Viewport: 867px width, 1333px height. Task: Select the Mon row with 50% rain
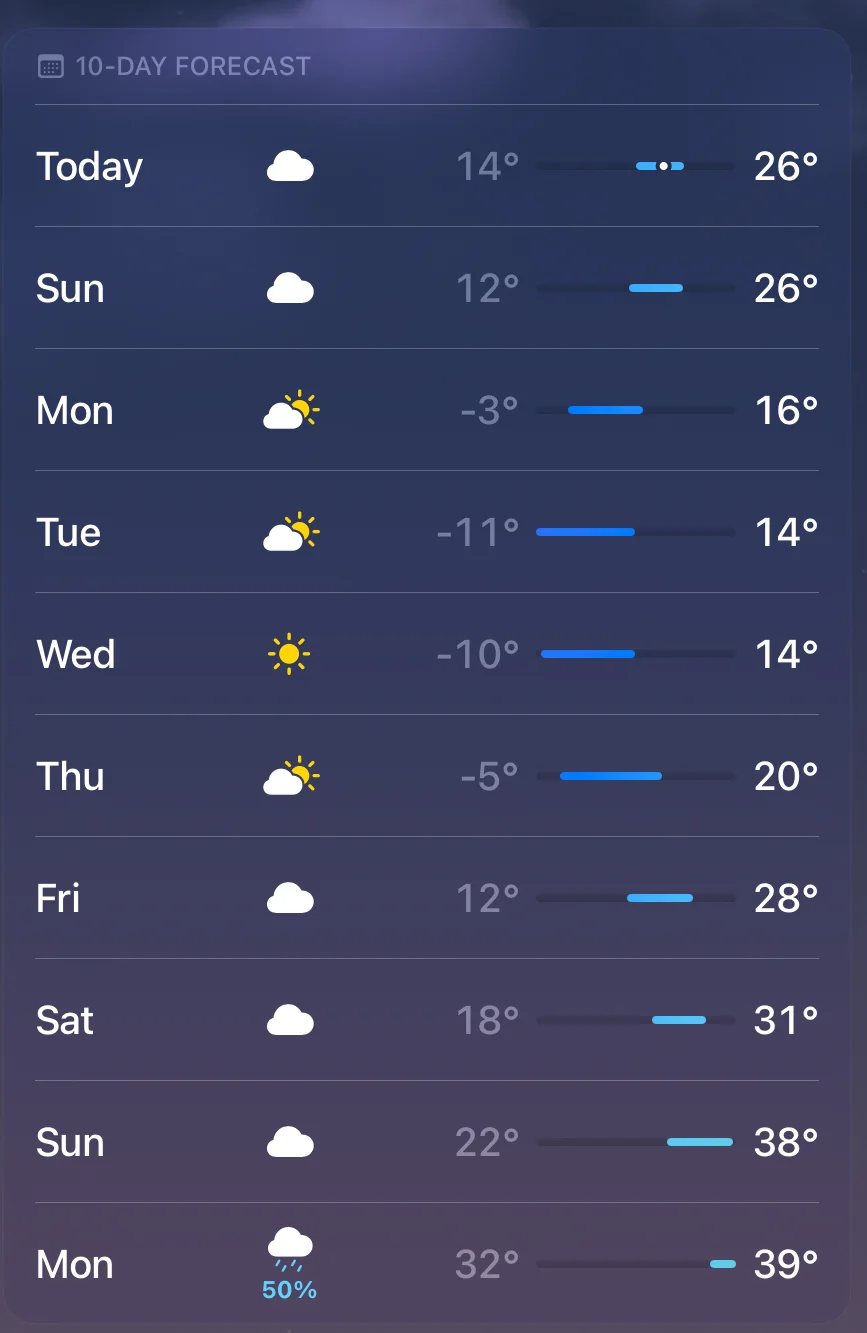427,1264
